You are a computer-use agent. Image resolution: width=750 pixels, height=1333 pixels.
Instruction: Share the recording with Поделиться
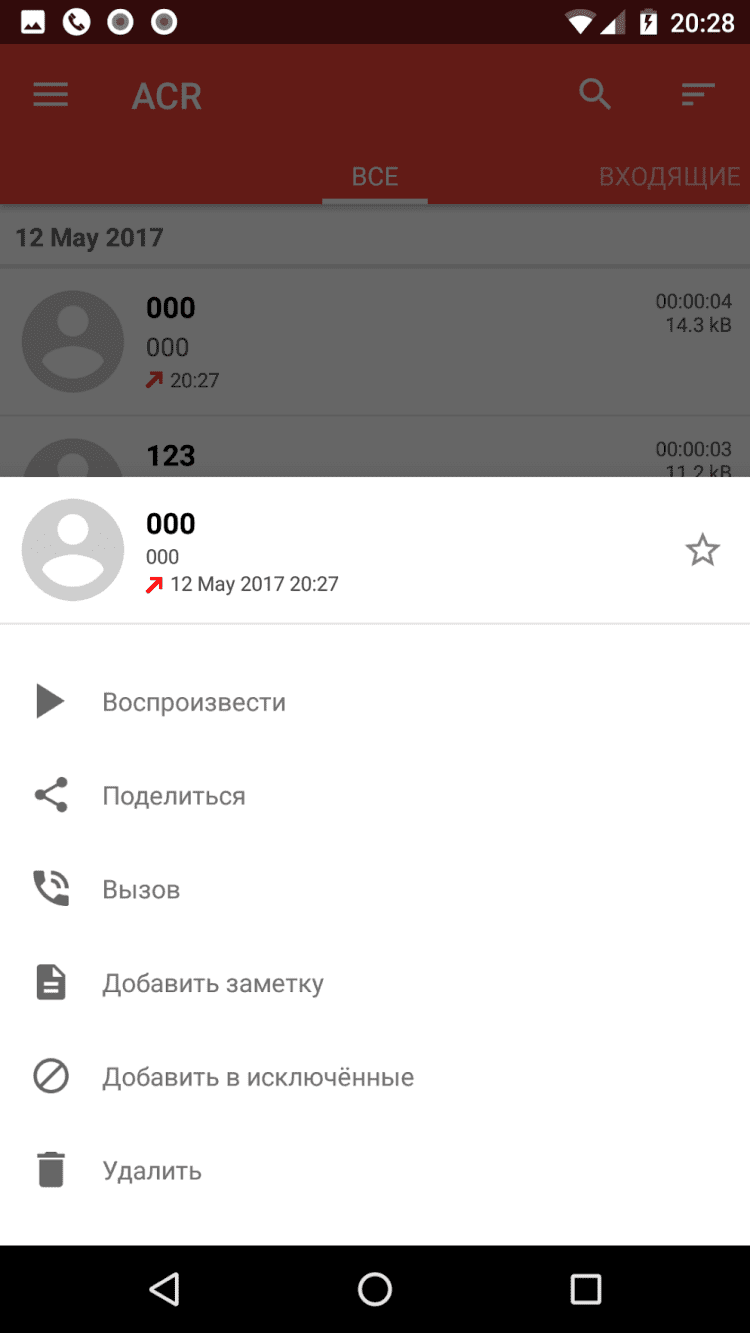[x=174, y=796]
